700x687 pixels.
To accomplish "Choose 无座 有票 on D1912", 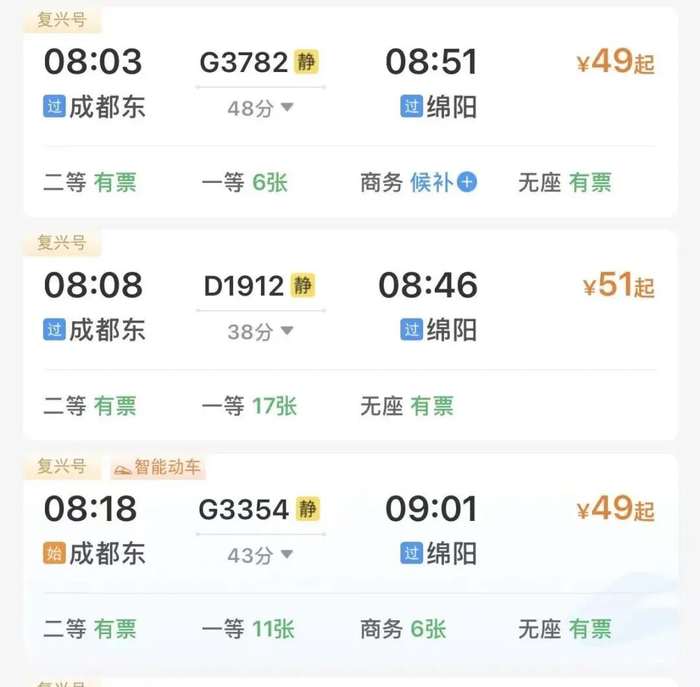I will [407, 406].
